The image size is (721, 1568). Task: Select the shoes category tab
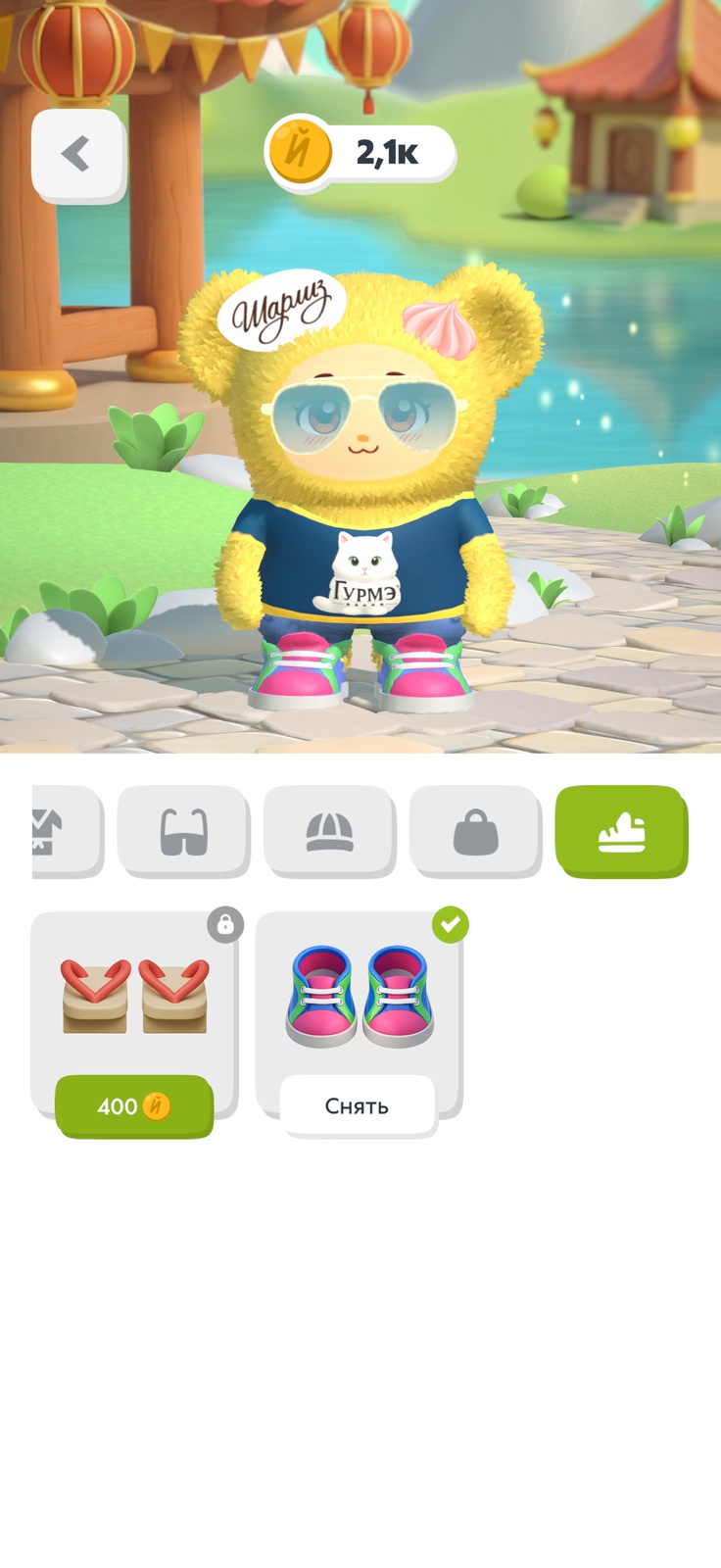tap(621, 830)
